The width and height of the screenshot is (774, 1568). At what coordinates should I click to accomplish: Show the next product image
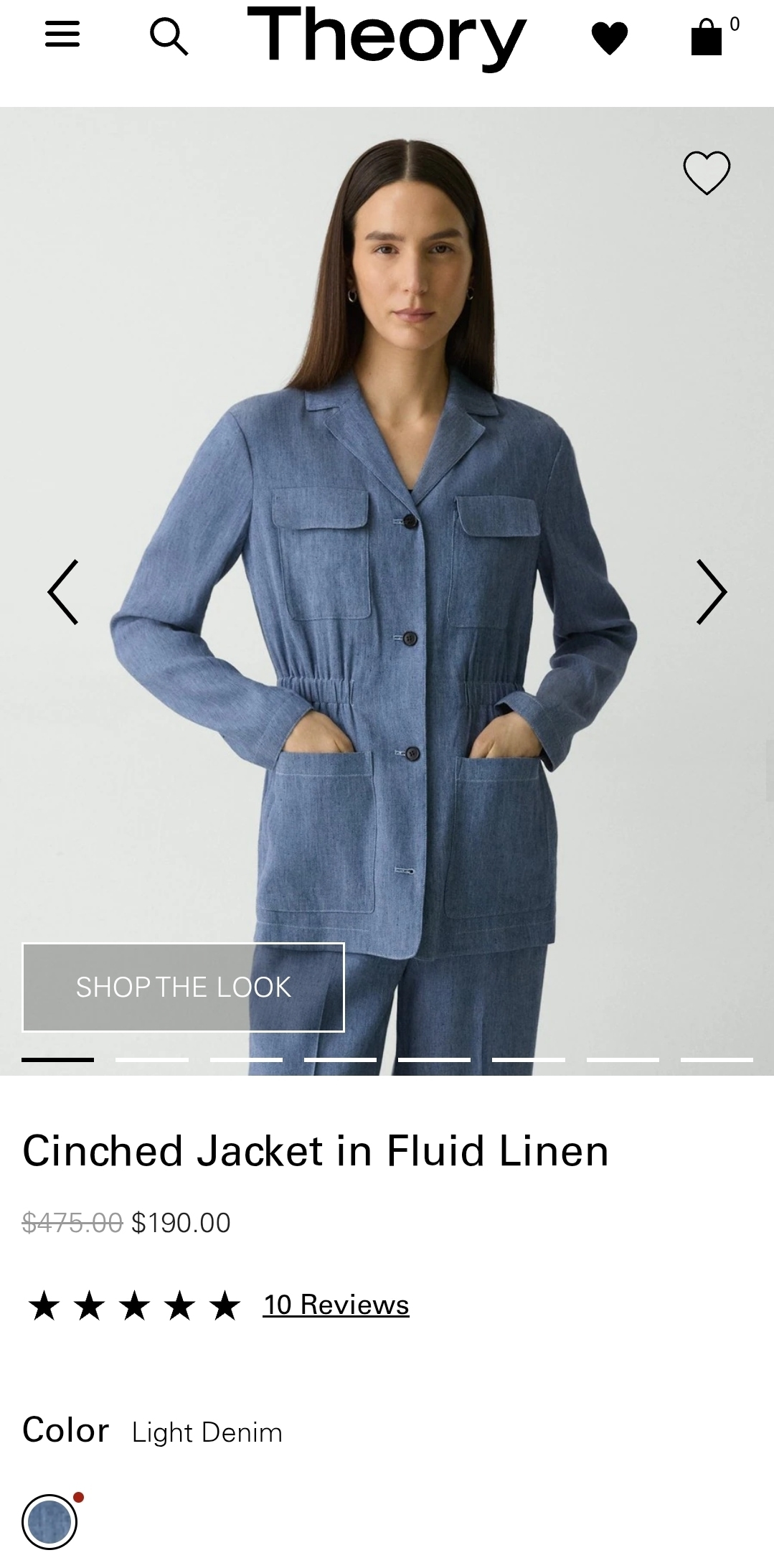tap(711, 592)
